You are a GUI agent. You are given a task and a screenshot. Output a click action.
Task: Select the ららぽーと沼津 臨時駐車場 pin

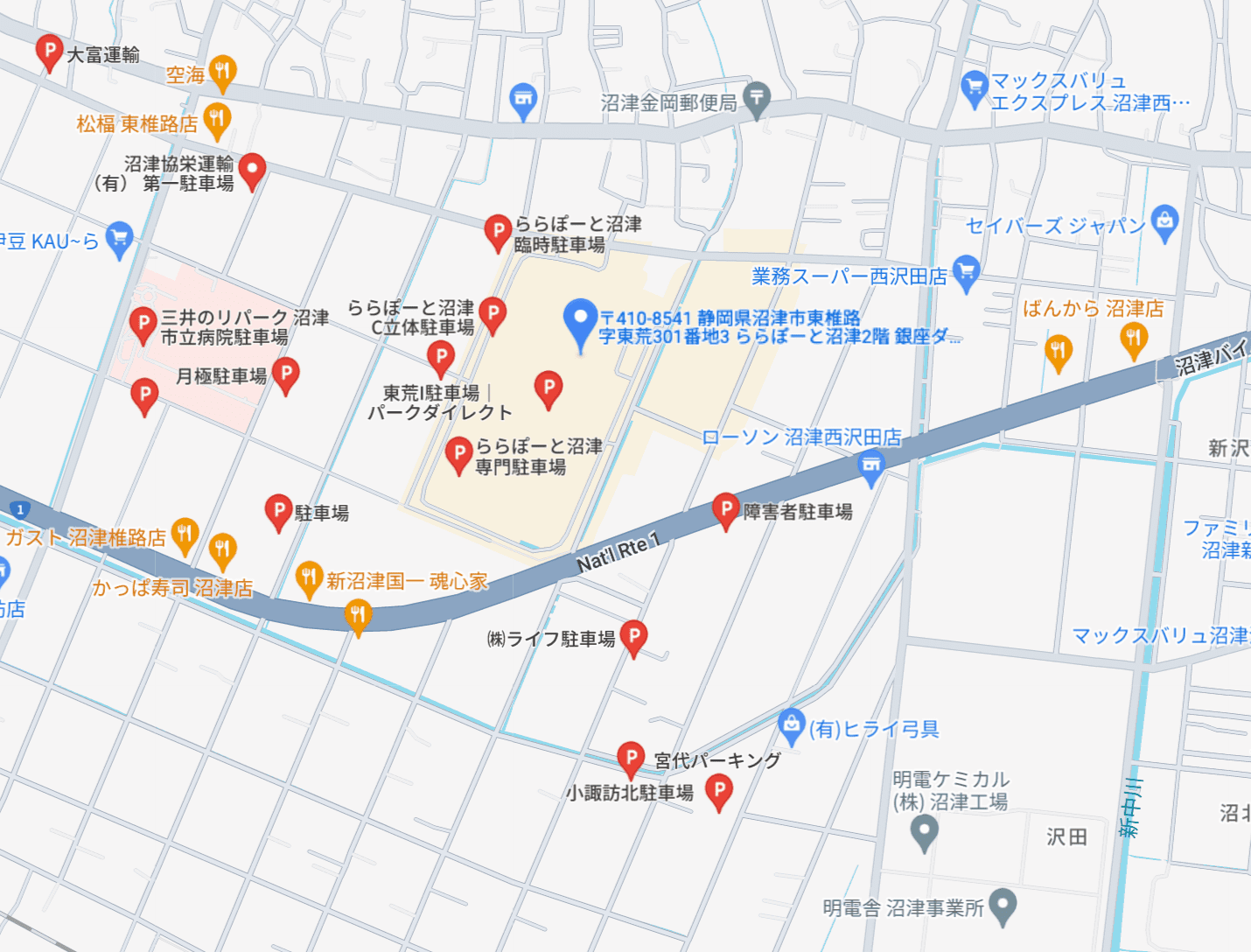(498, 232)
